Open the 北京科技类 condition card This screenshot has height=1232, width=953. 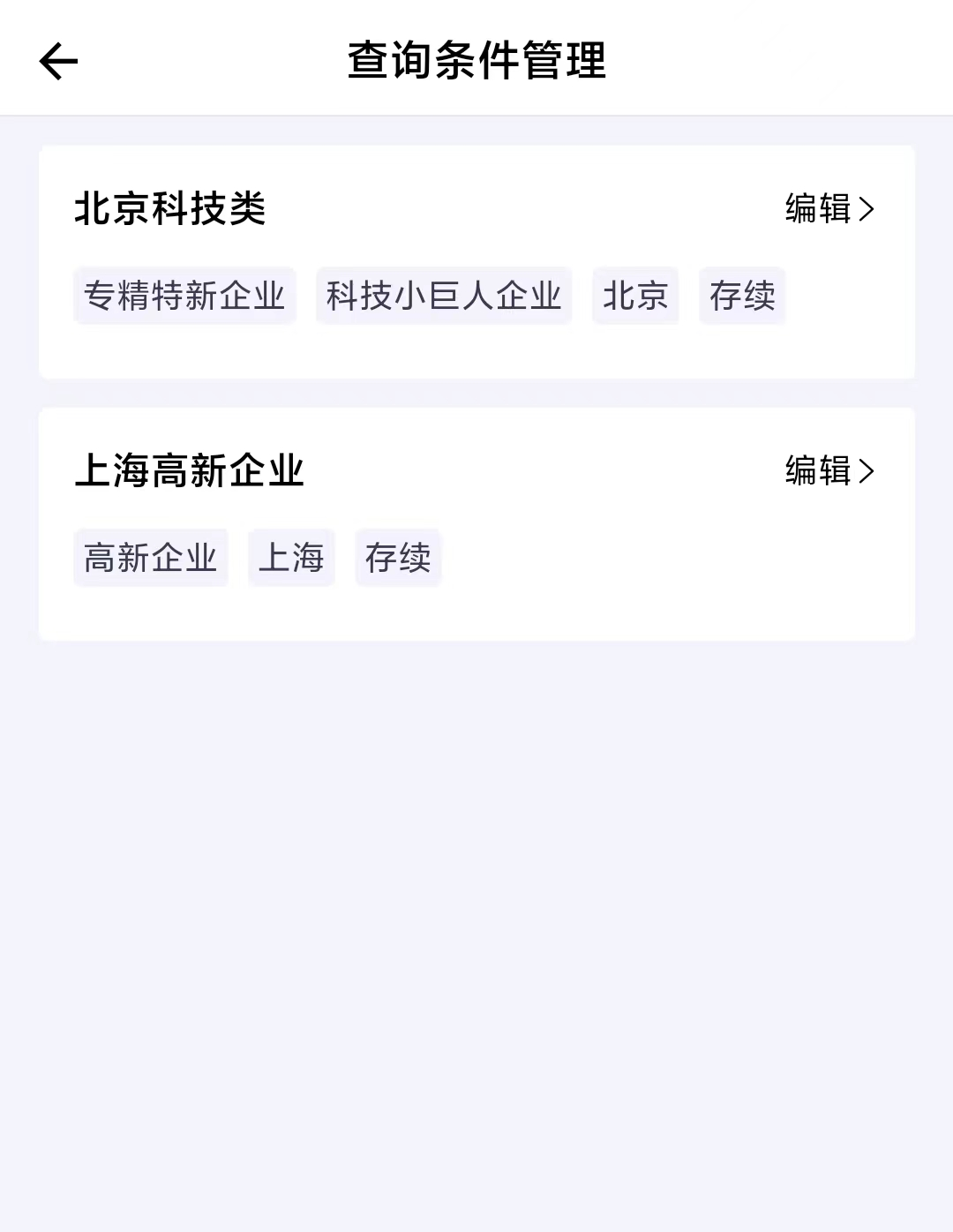[x=476, y=261]
